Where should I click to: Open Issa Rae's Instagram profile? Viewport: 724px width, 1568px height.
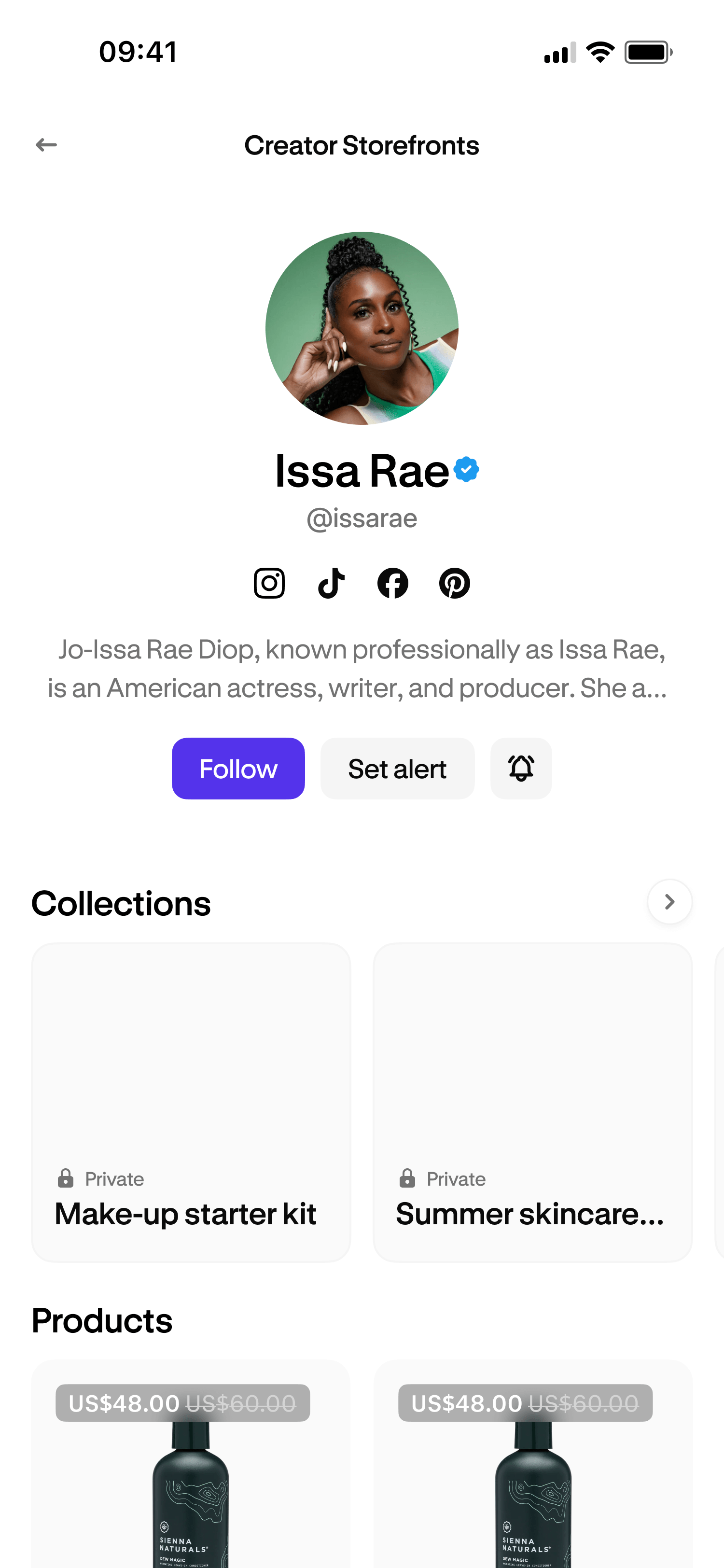tap(270, 583)
